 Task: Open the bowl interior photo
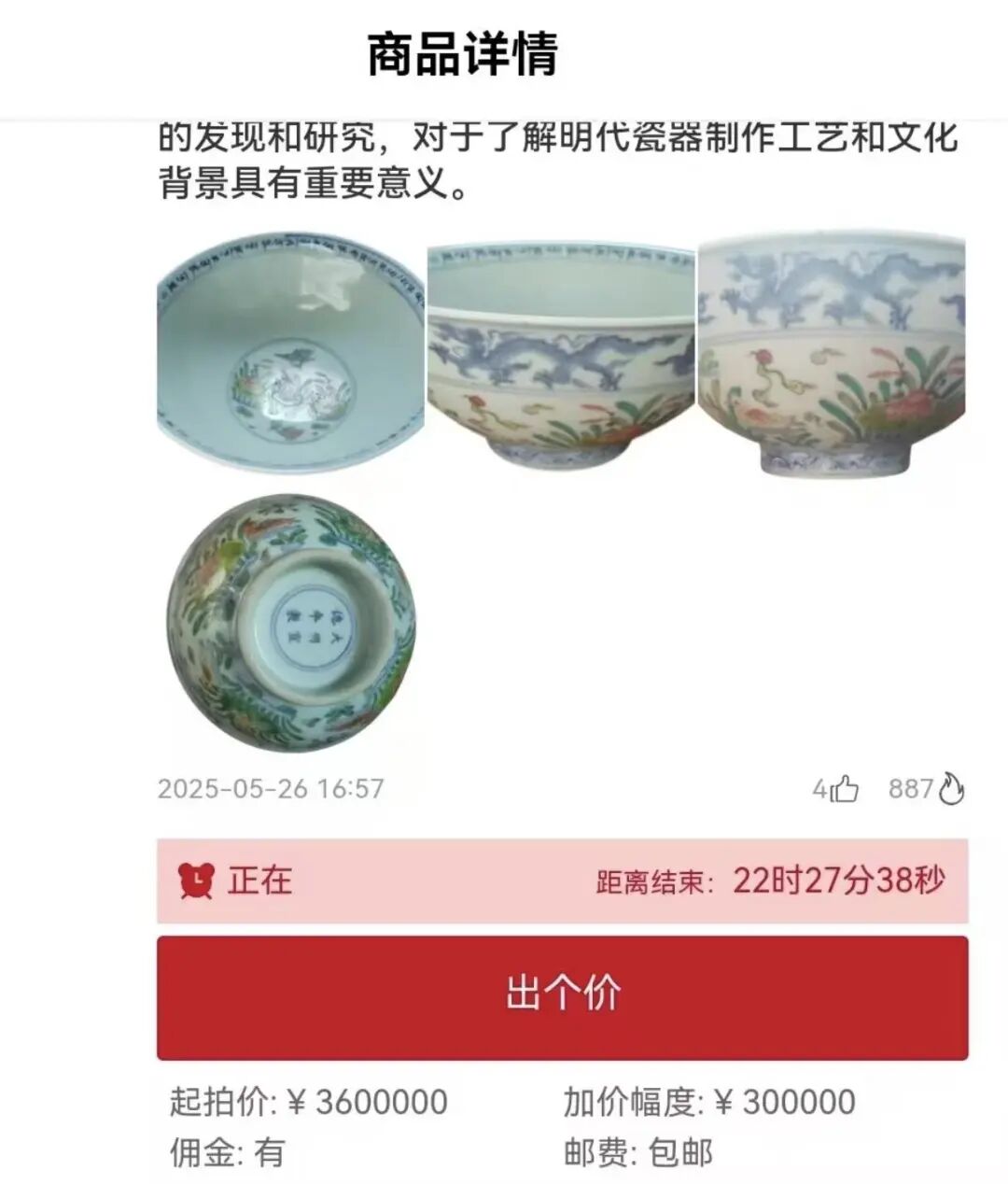[x=290, y=357]
